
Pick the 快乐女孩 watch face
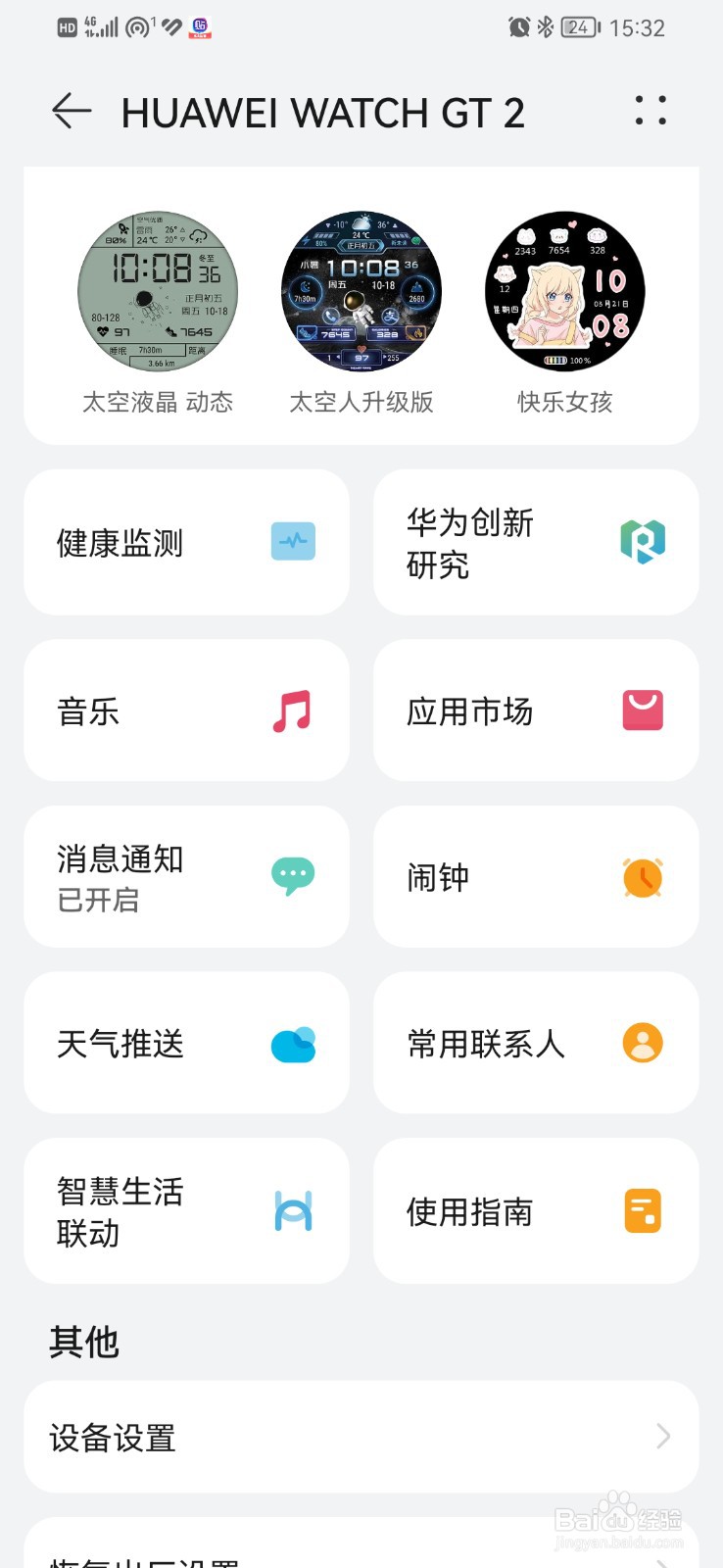point(565,292)
